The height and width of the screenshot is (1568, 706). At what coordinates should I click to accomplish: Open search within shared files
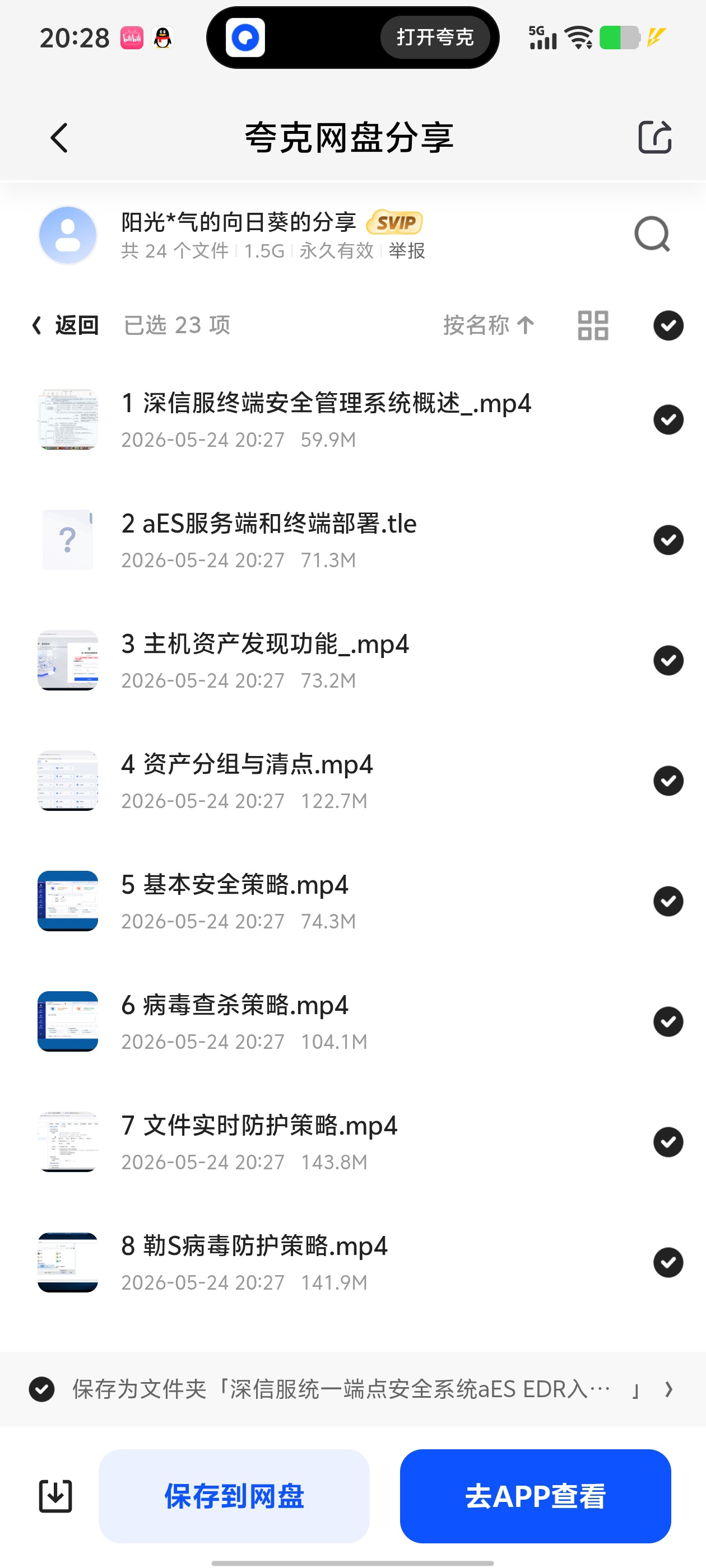click(652, 234)
